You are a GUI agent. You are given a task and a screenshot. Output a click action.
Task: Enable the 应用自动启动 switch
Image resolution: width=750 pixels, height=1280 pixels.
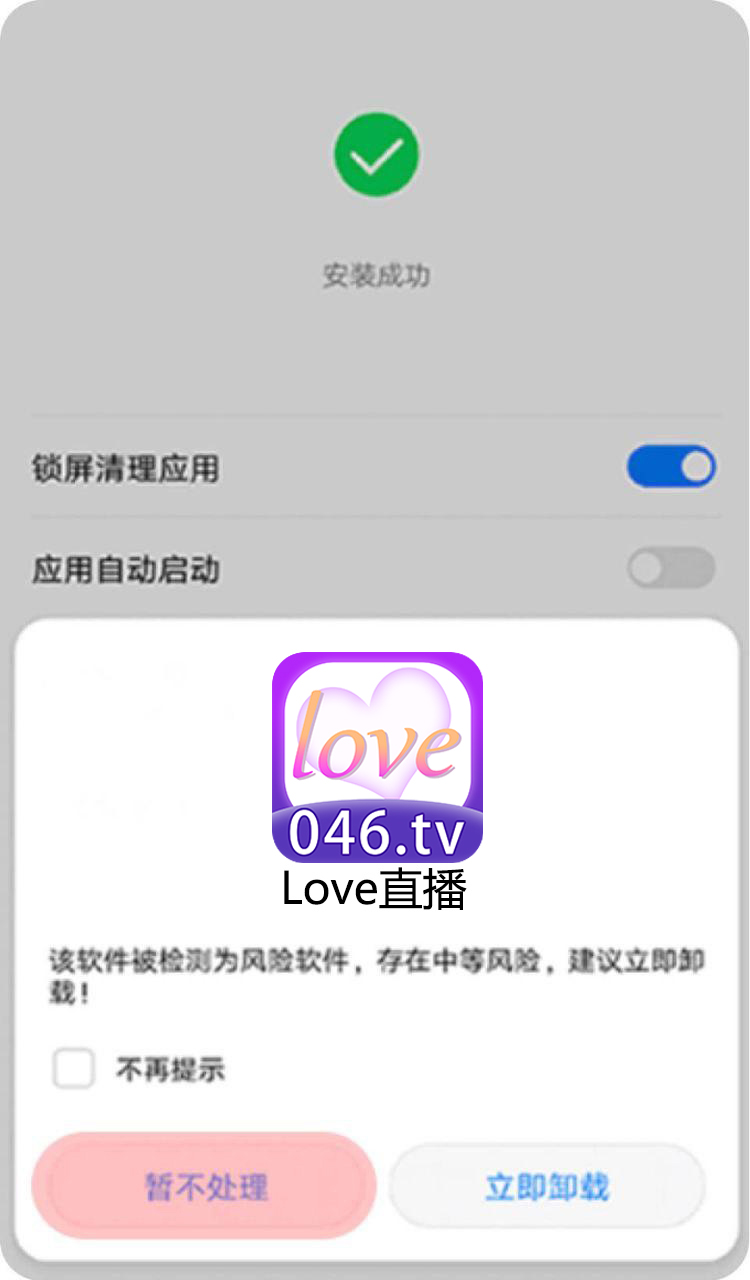pos(671,568)
